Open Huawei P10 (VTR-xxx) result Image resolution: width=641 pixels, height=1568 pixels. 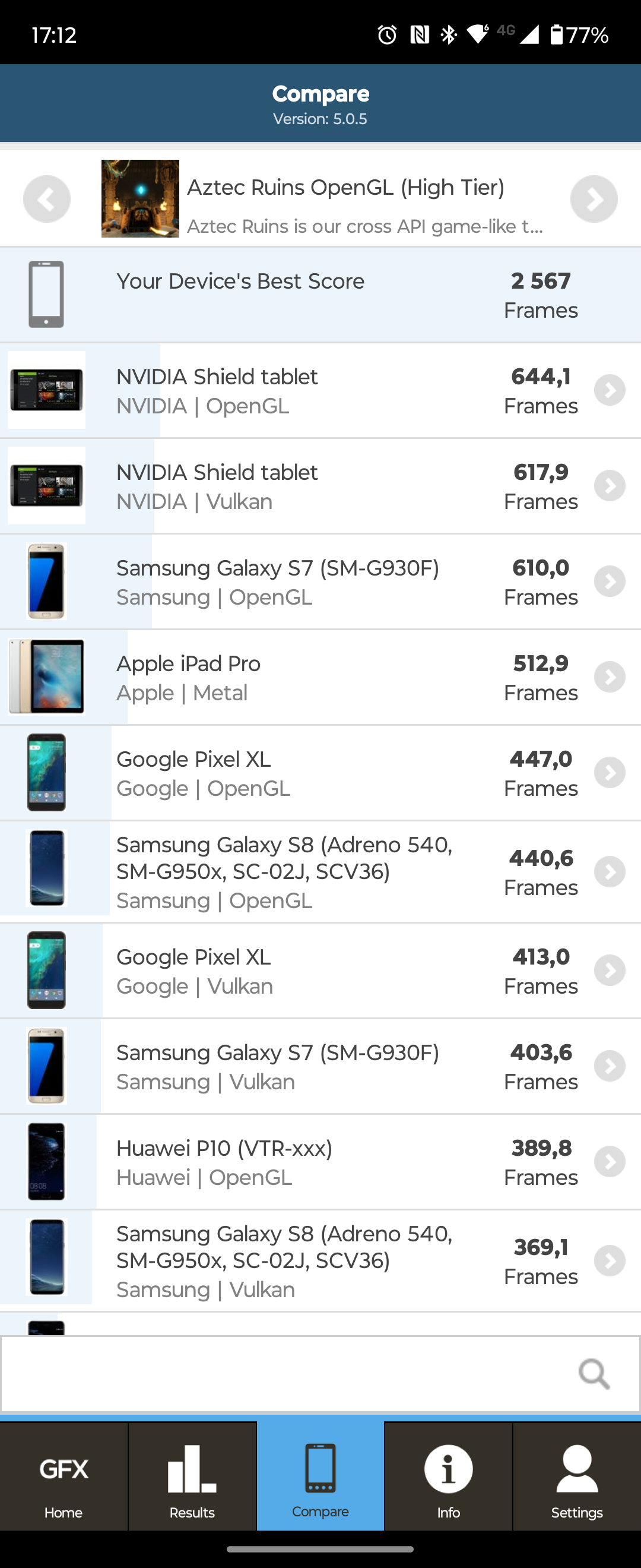click(320, 1162)
